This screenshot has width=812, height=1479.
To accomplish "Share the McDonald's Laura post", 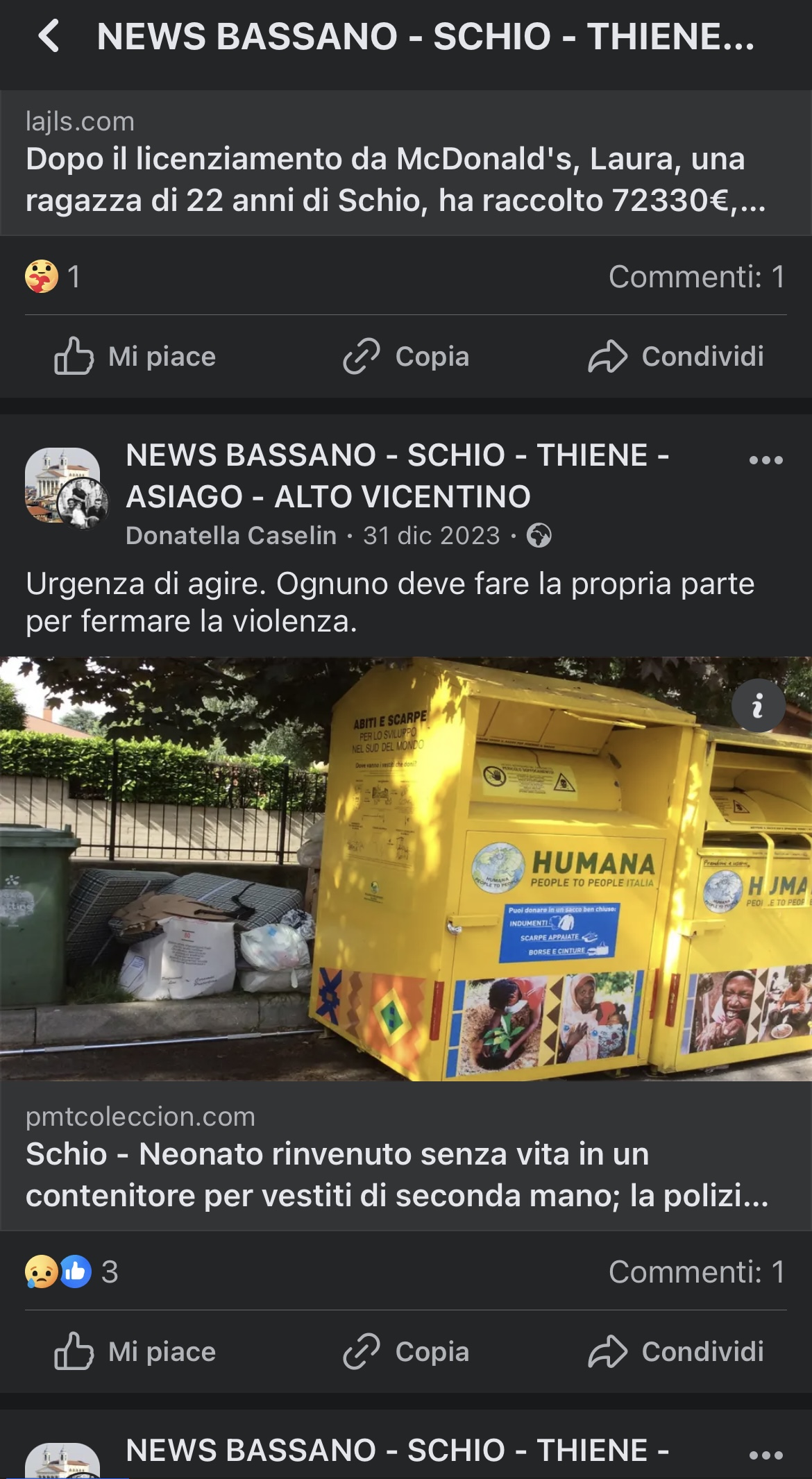I will [676, 356].
